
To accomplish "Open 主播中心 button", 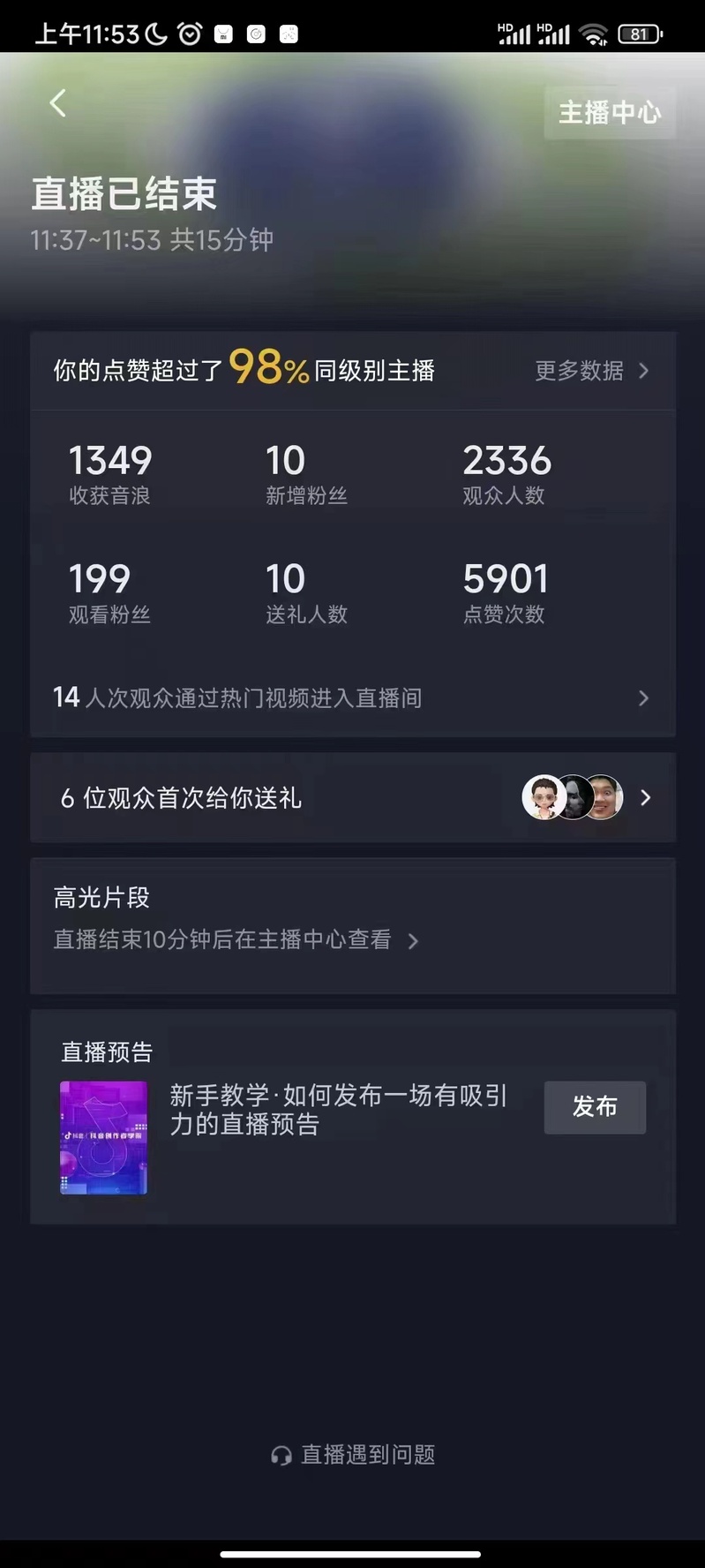I will [609, 113].
